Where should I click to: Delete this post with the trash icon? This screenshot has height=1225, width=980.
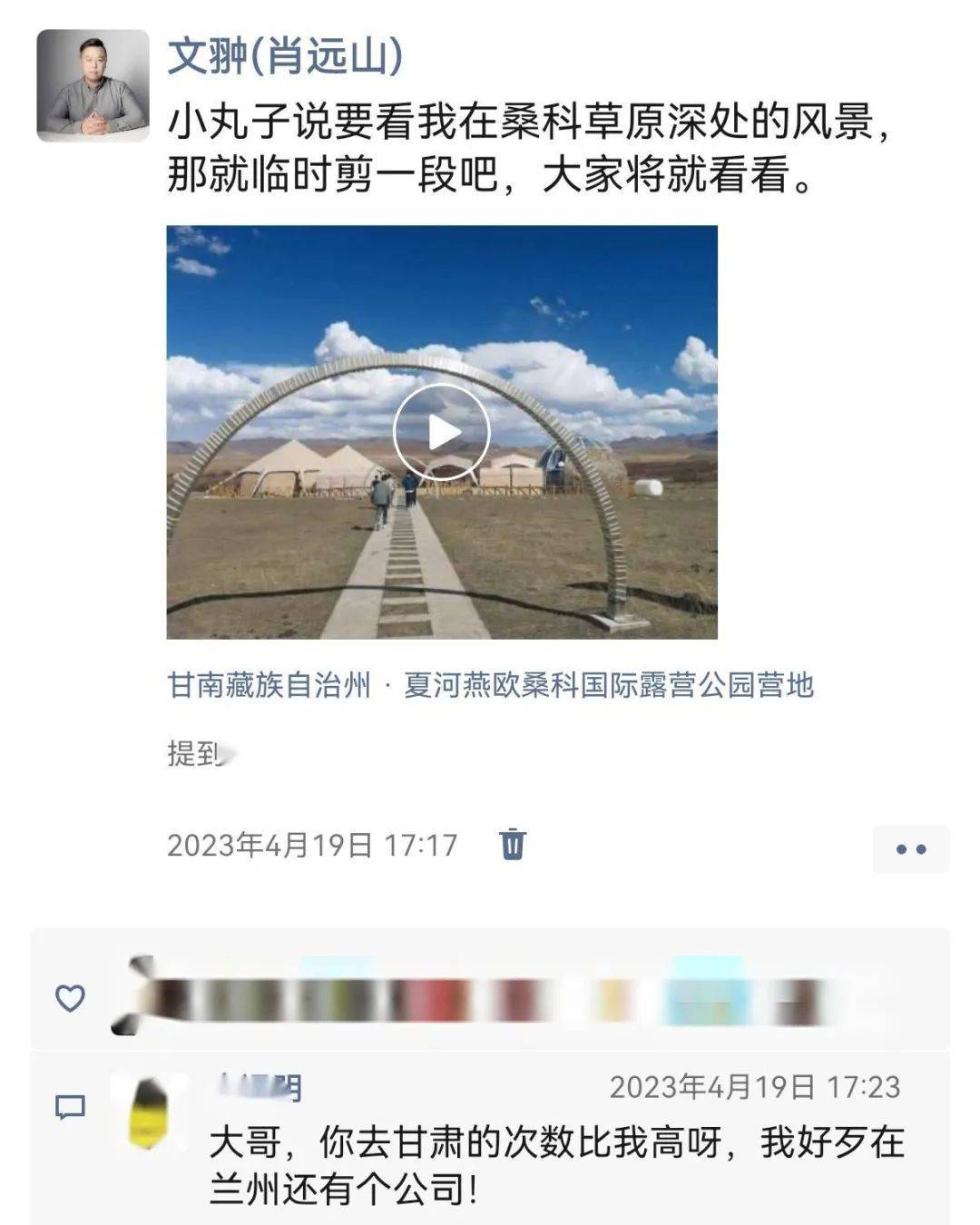513,844
